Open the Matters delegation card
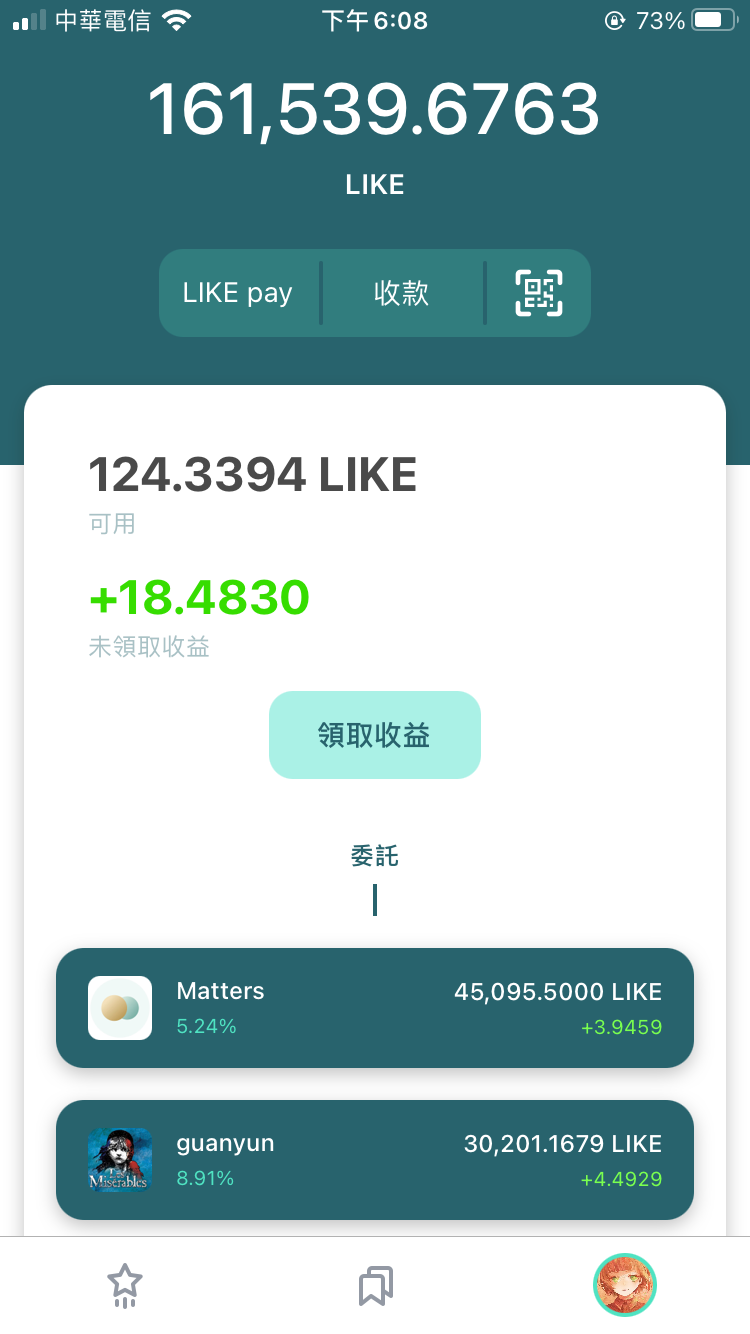Viewport: 750px width, 1334px height. [x=375, y=1008]
